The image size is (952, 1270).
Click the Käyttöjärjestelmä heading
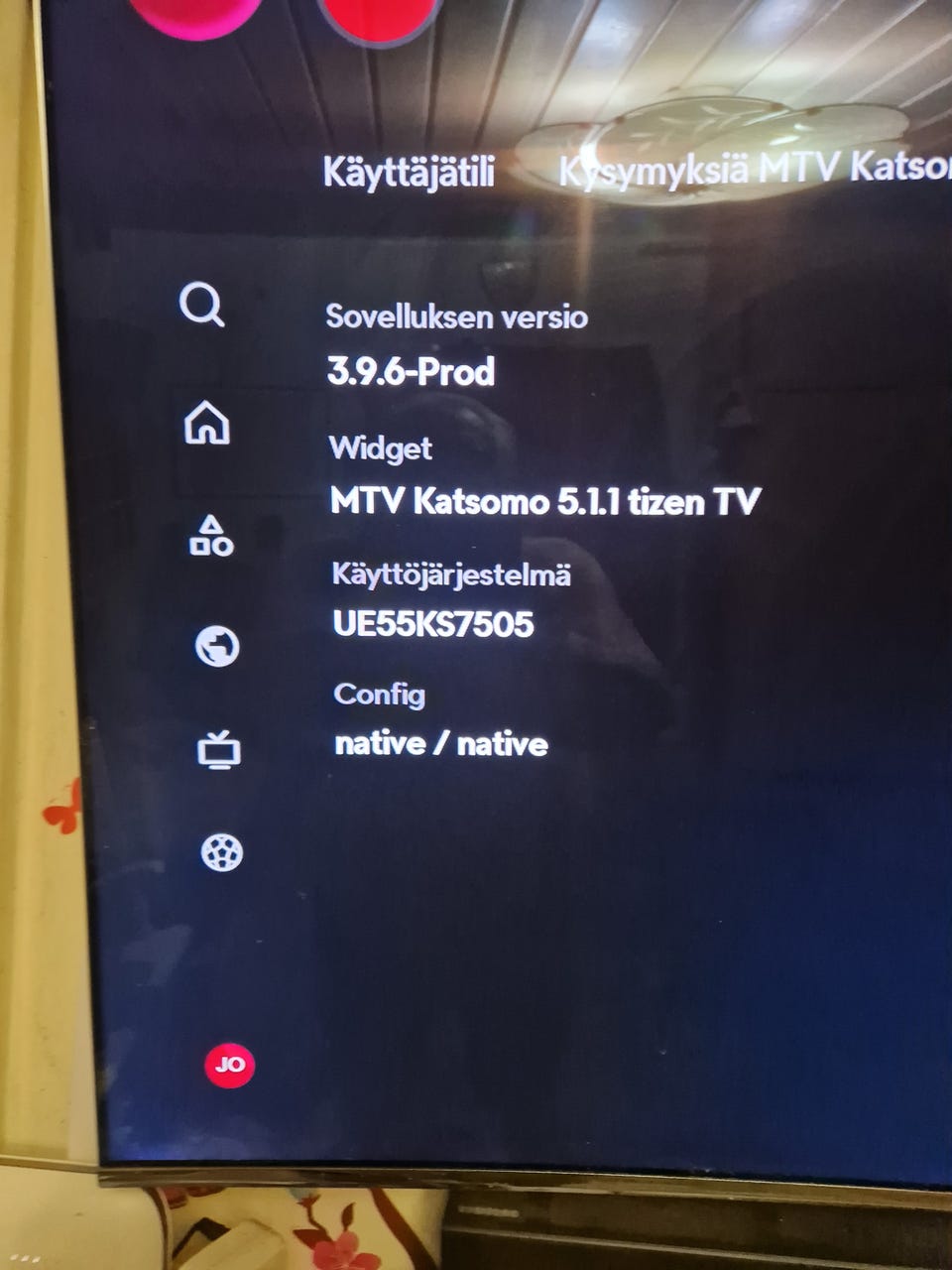449,575
